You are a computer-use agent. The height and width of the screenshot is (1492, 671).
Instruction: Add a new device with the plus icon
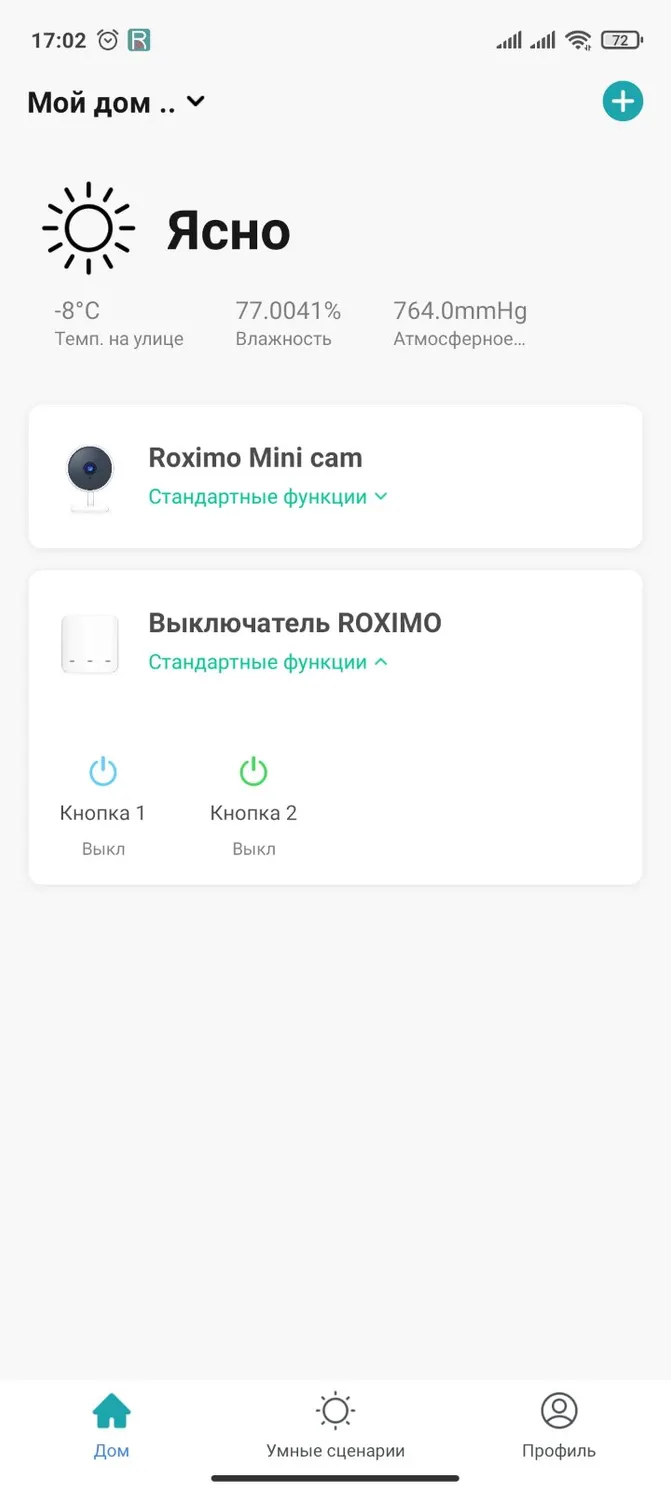point(622,101)
